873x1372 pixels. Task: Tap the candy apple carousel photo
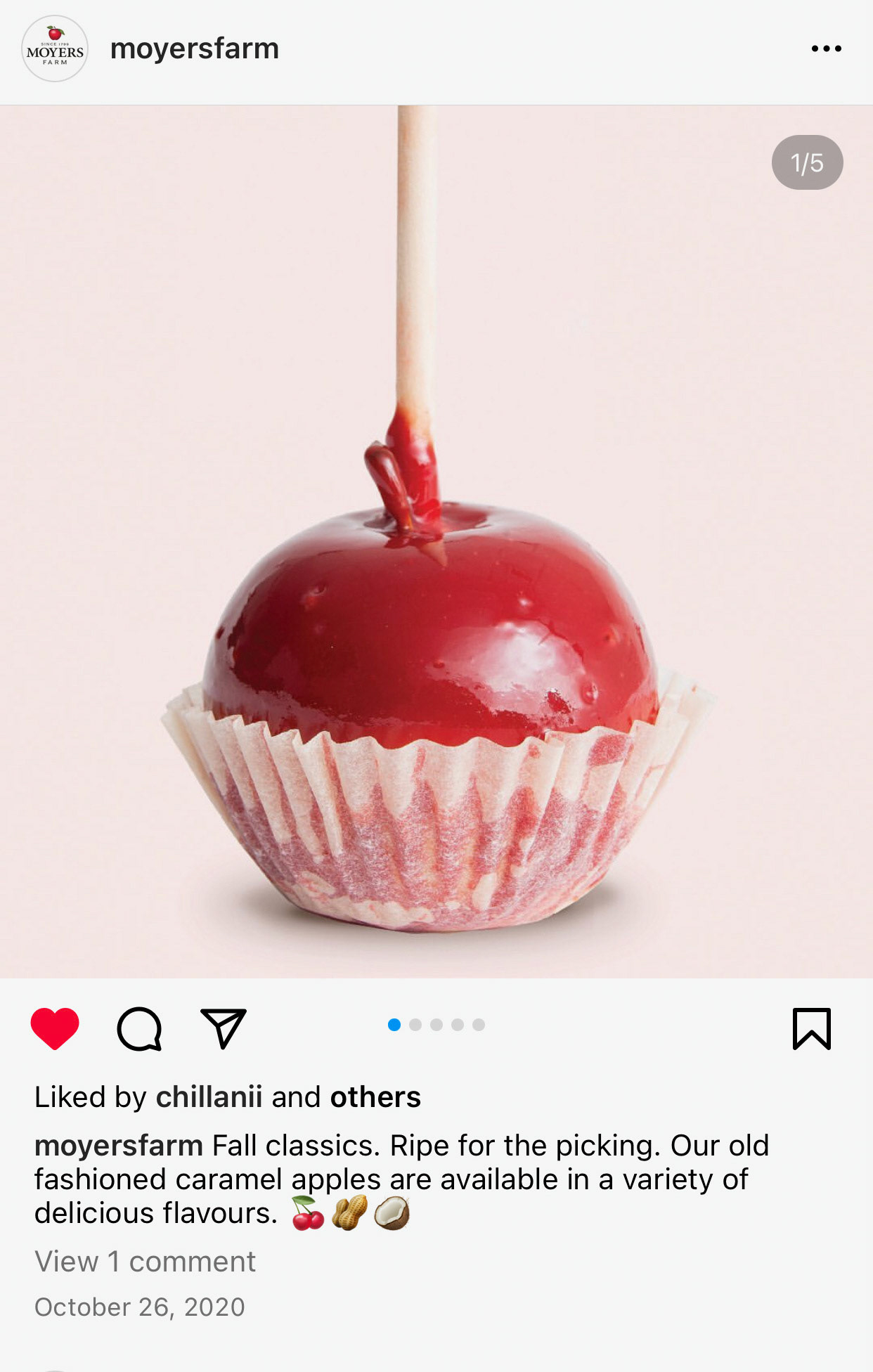[436, 541]
